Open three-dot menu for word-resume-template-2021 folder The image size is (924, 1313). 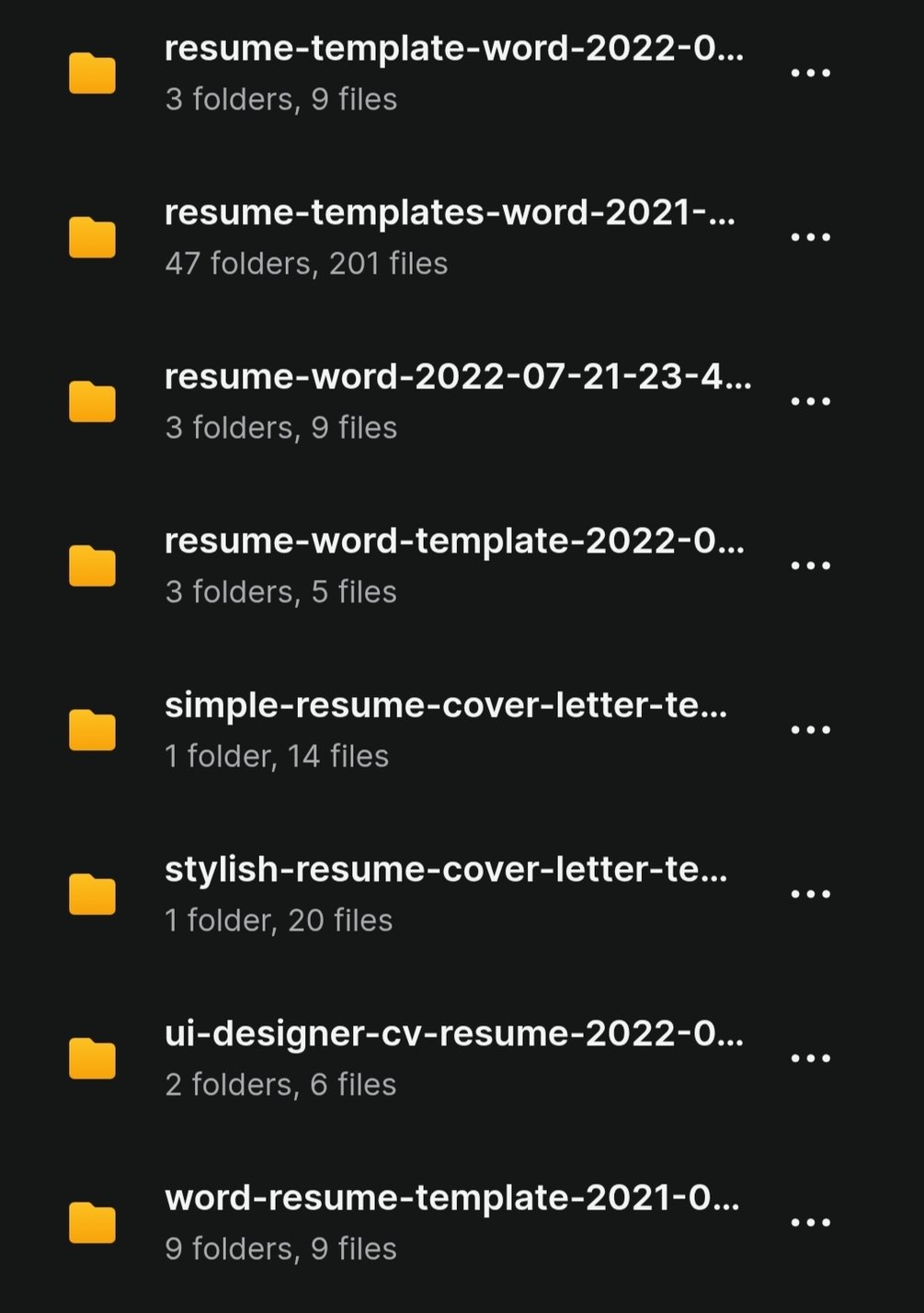[x=810, y=1223]
